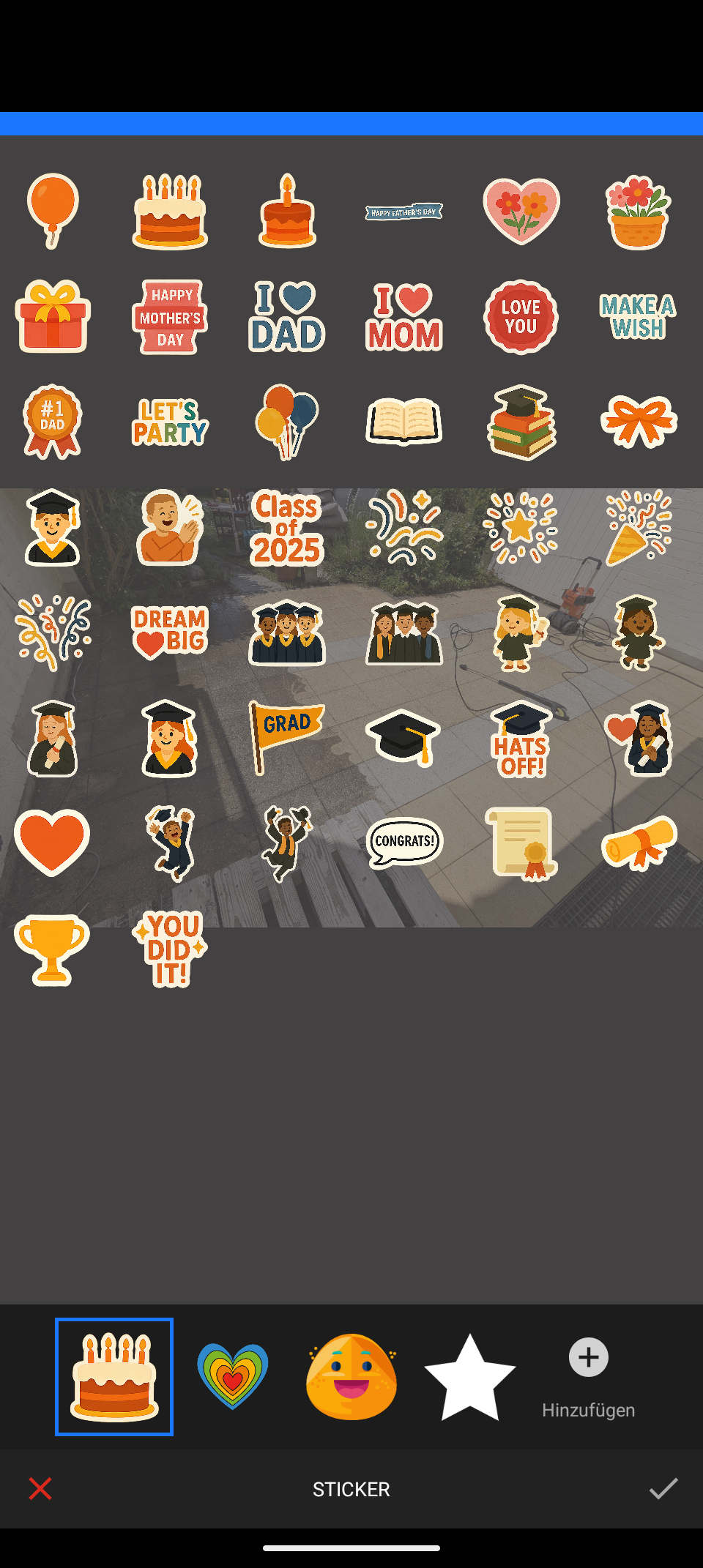The height and width of the screenshot is (1568, 703).
Task: Add the YOU DID IT! sticker
Action: [170, 949]
